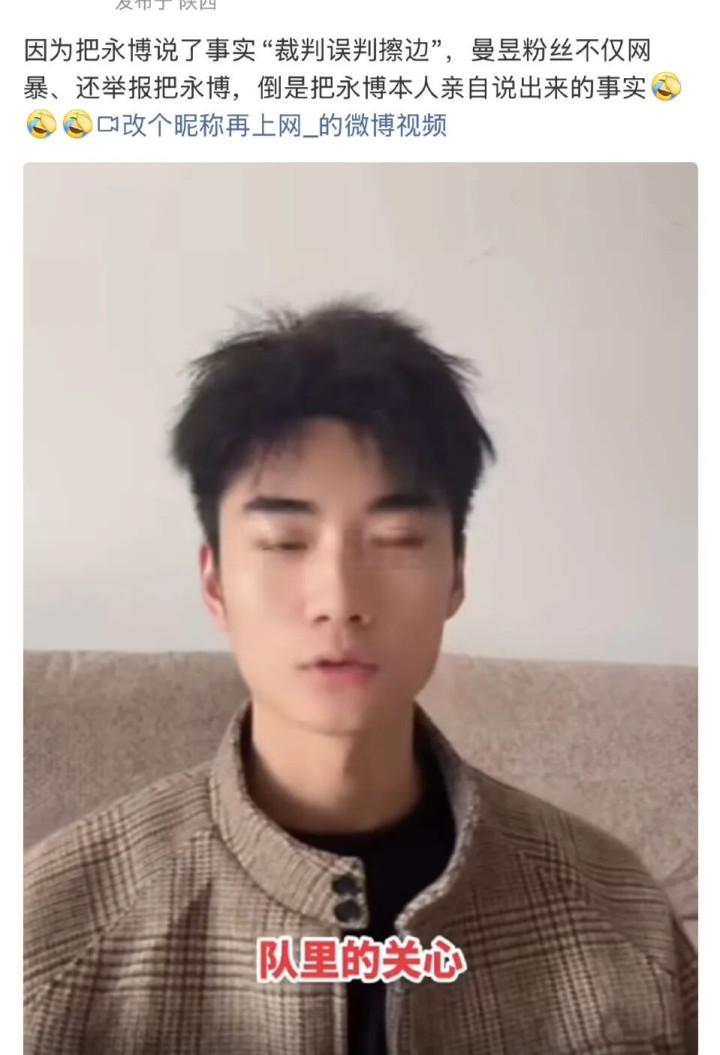
Task: Open the 改个昵称再上网_的微博视频 link
Action: (x=272, y=126)
